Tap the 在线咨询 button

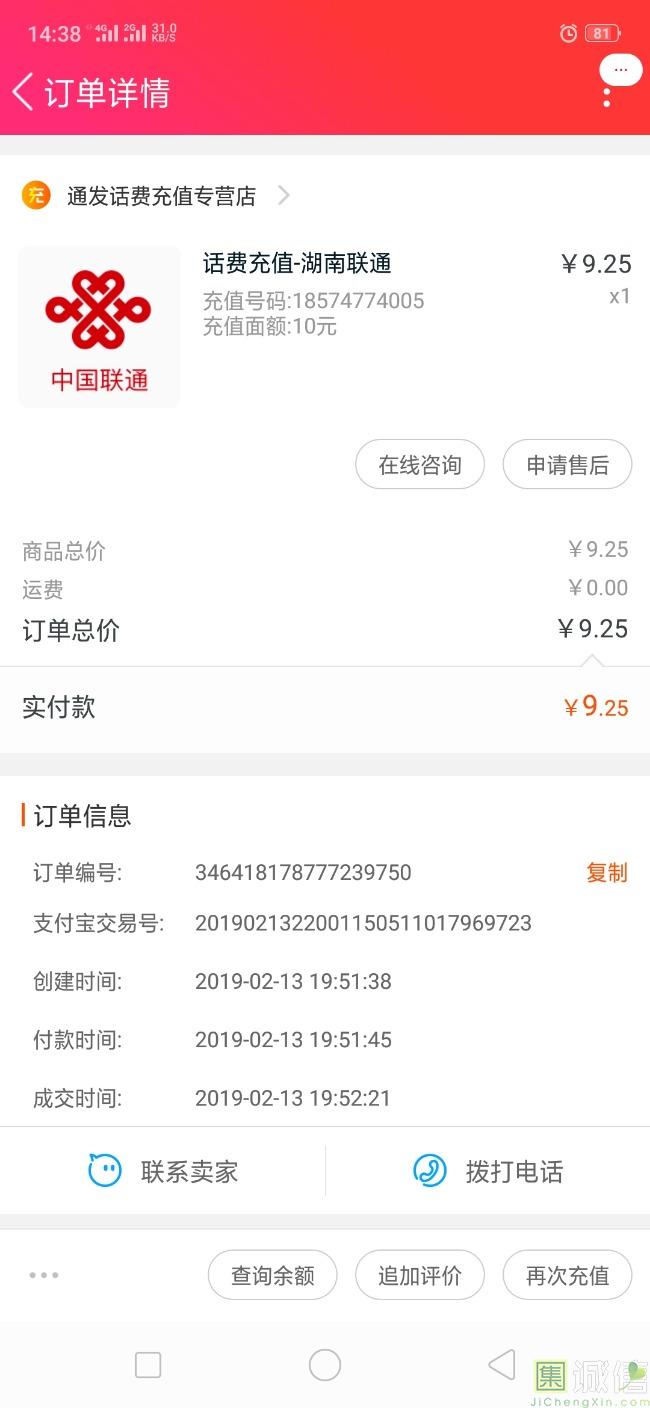tap(420, 465)
